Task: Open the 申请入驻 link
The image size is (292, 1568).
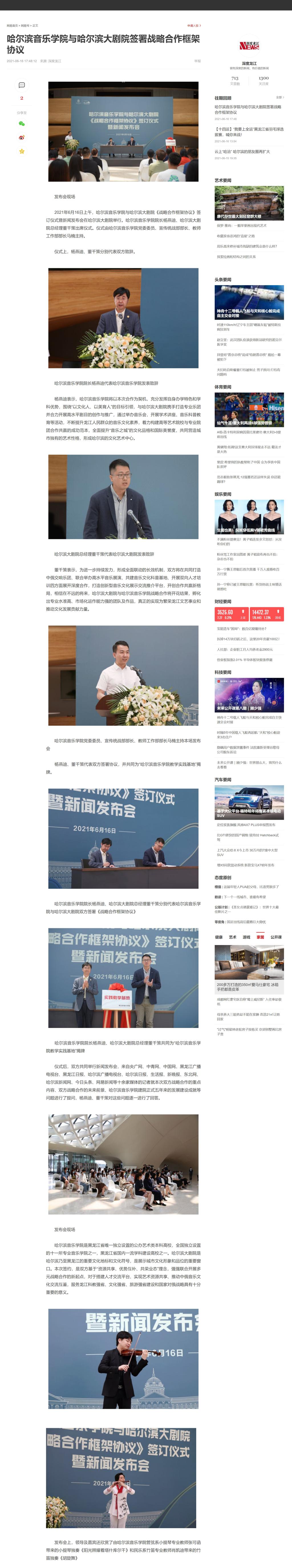Action: pyautogui.click(x=193, y=26)
